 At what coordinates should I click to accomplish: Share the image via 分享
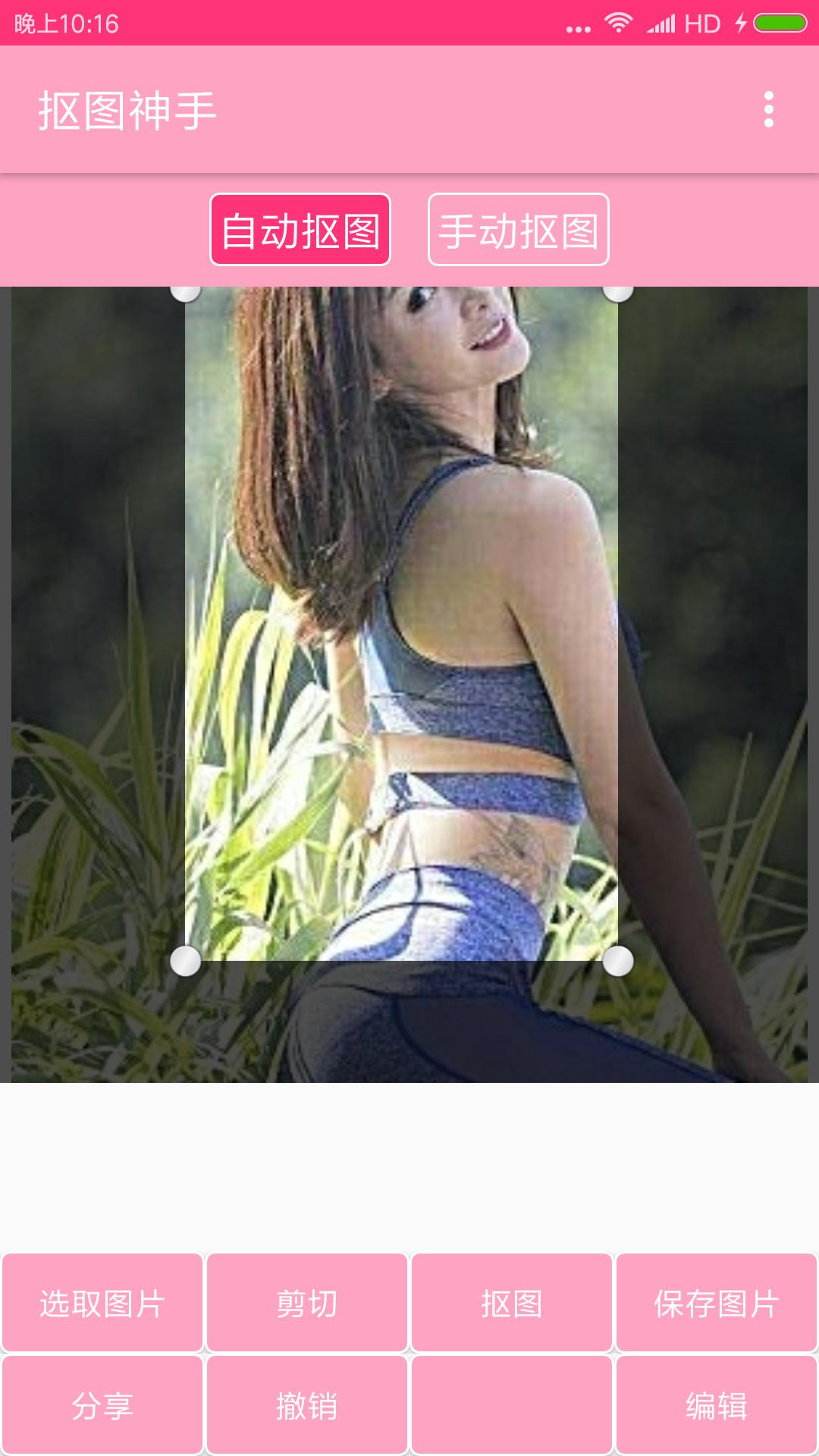click(x=102, y=1405)
